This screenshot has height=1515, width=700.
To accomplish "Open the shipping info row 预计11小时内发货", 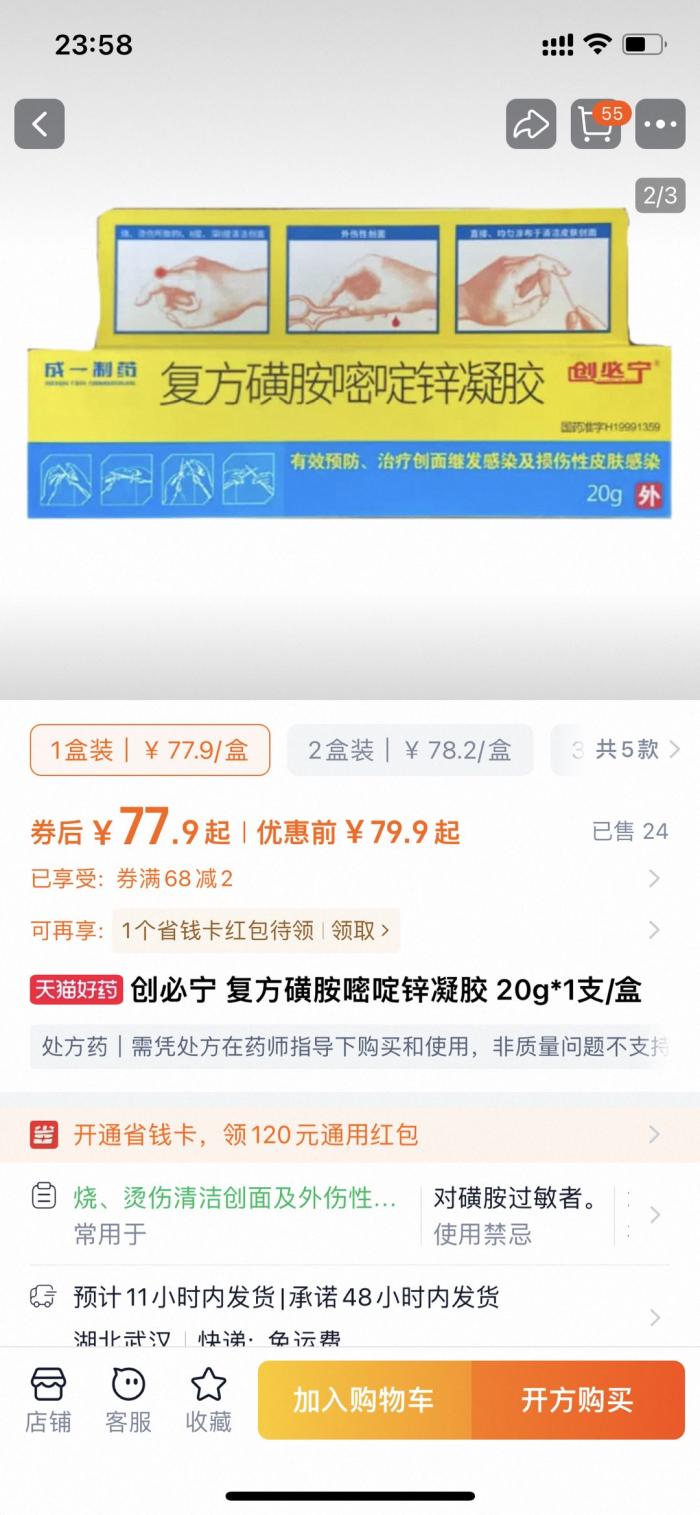I will pos(350,1298).
